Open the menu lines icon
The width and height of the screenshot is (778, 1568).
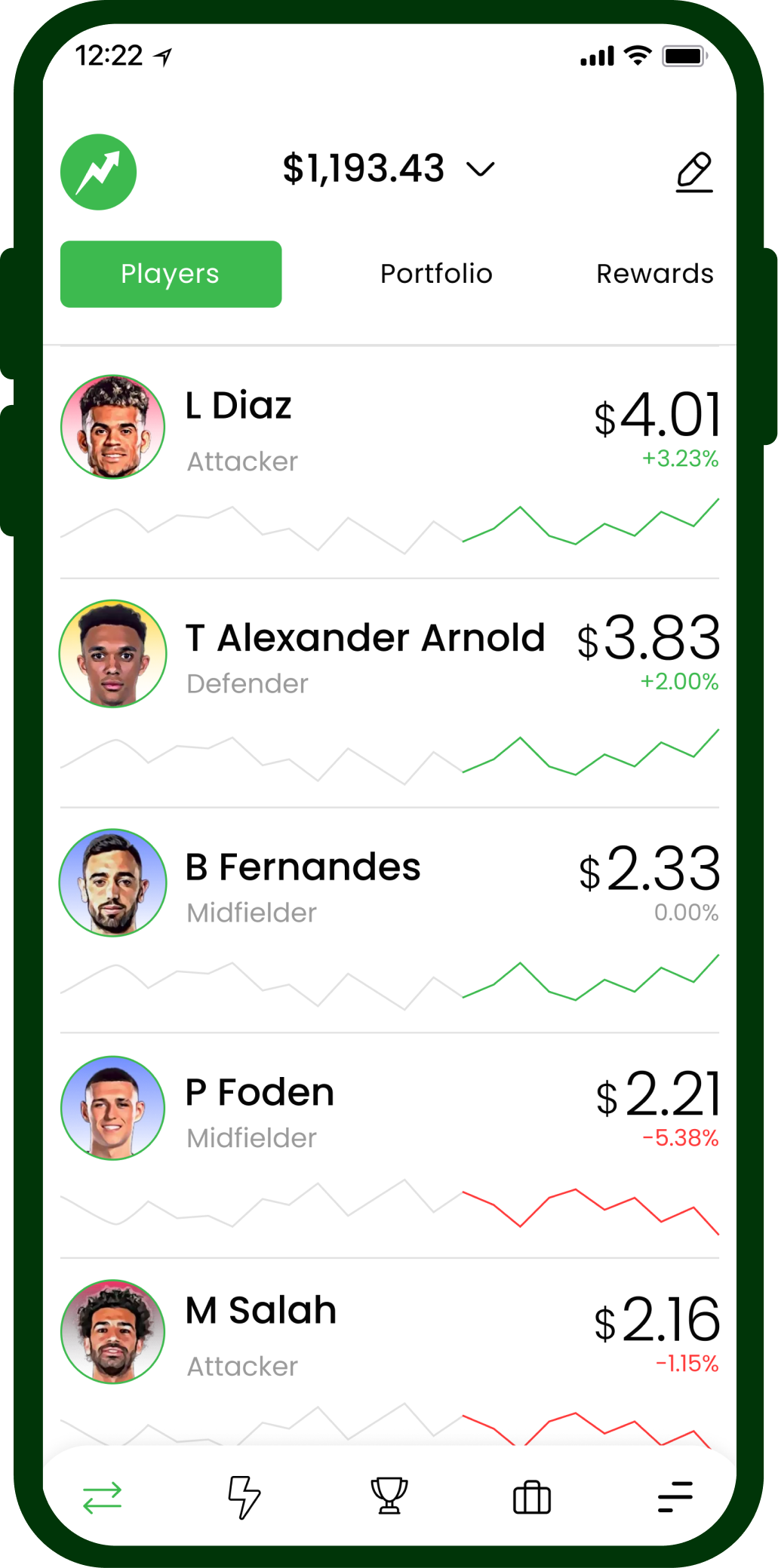675,1497
